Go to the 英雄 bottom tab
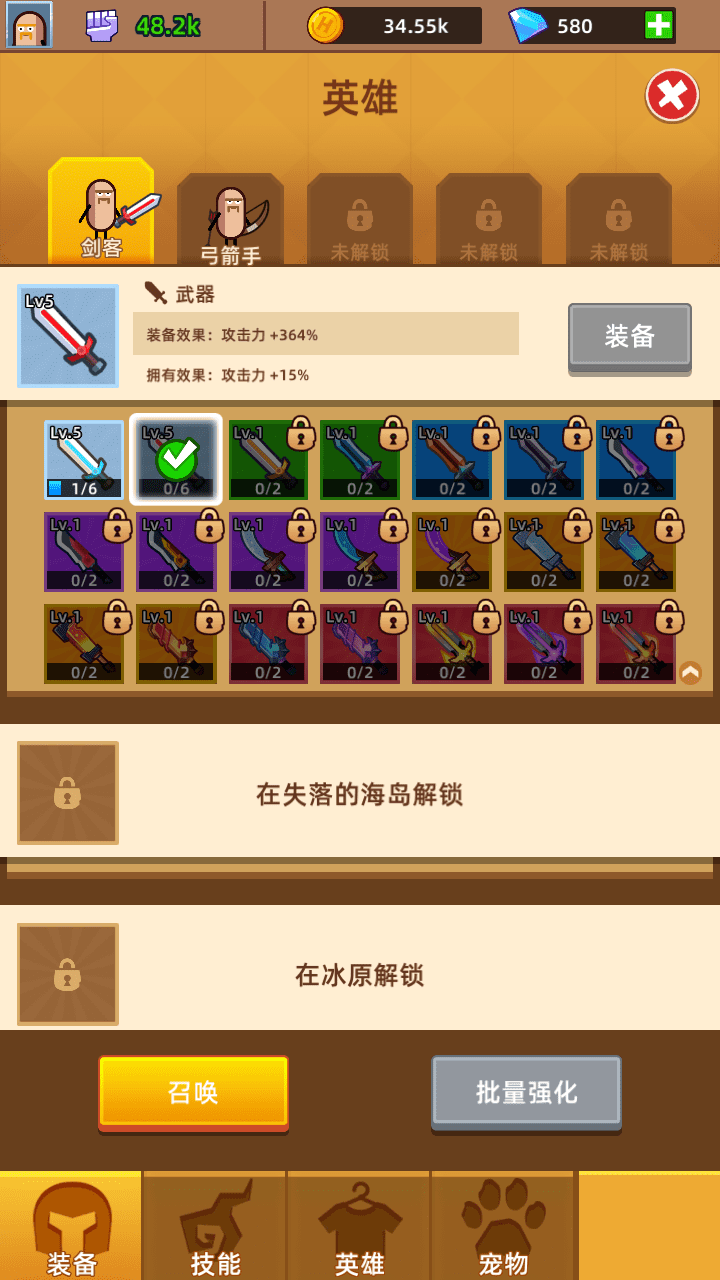Screen dimensions: 720x1280 (x=360, y=1228)
